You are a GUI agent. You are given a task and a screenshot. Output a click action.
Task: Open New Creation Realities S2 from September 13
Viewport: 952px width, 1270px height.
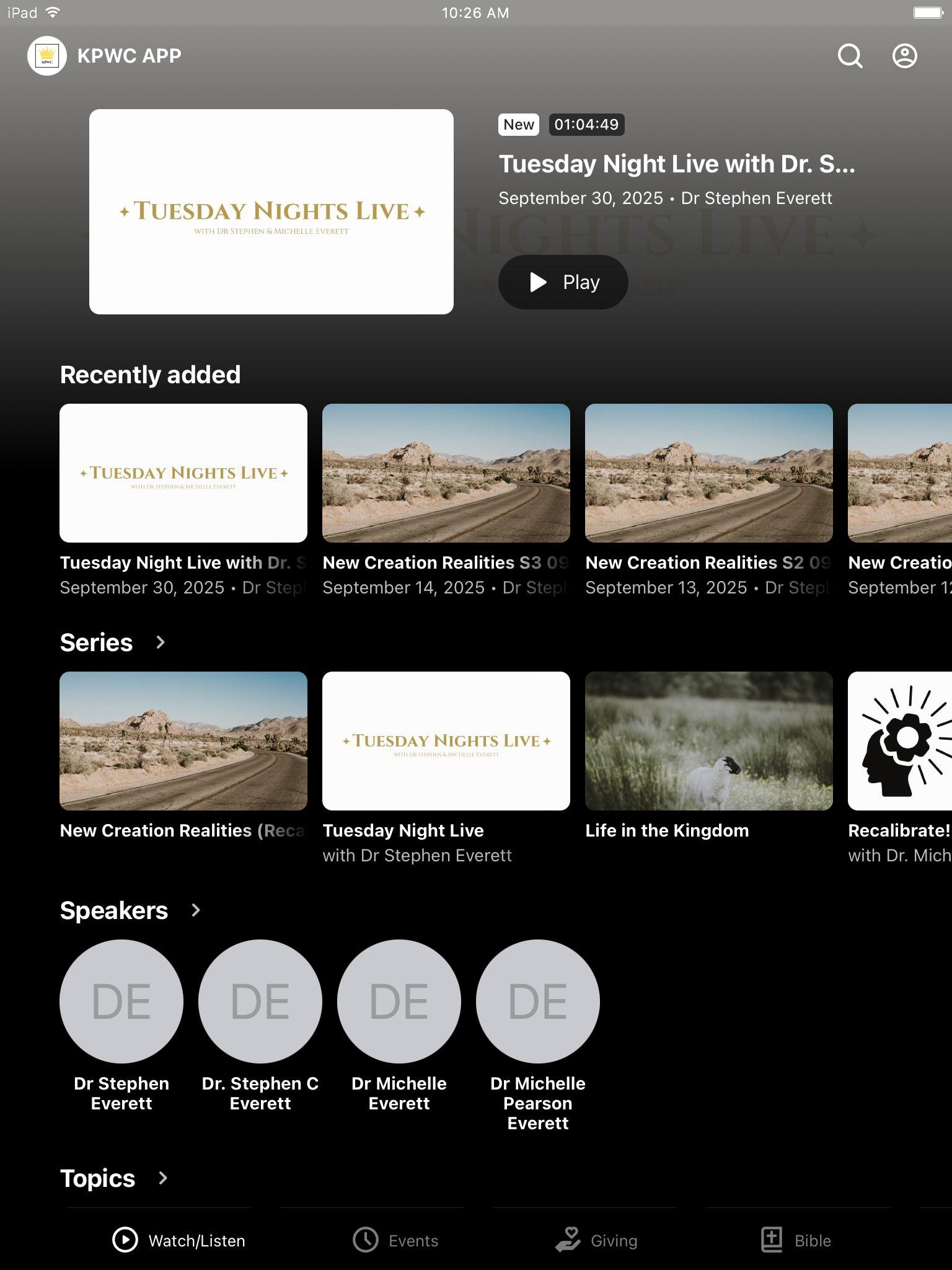(x=709, y=500)
